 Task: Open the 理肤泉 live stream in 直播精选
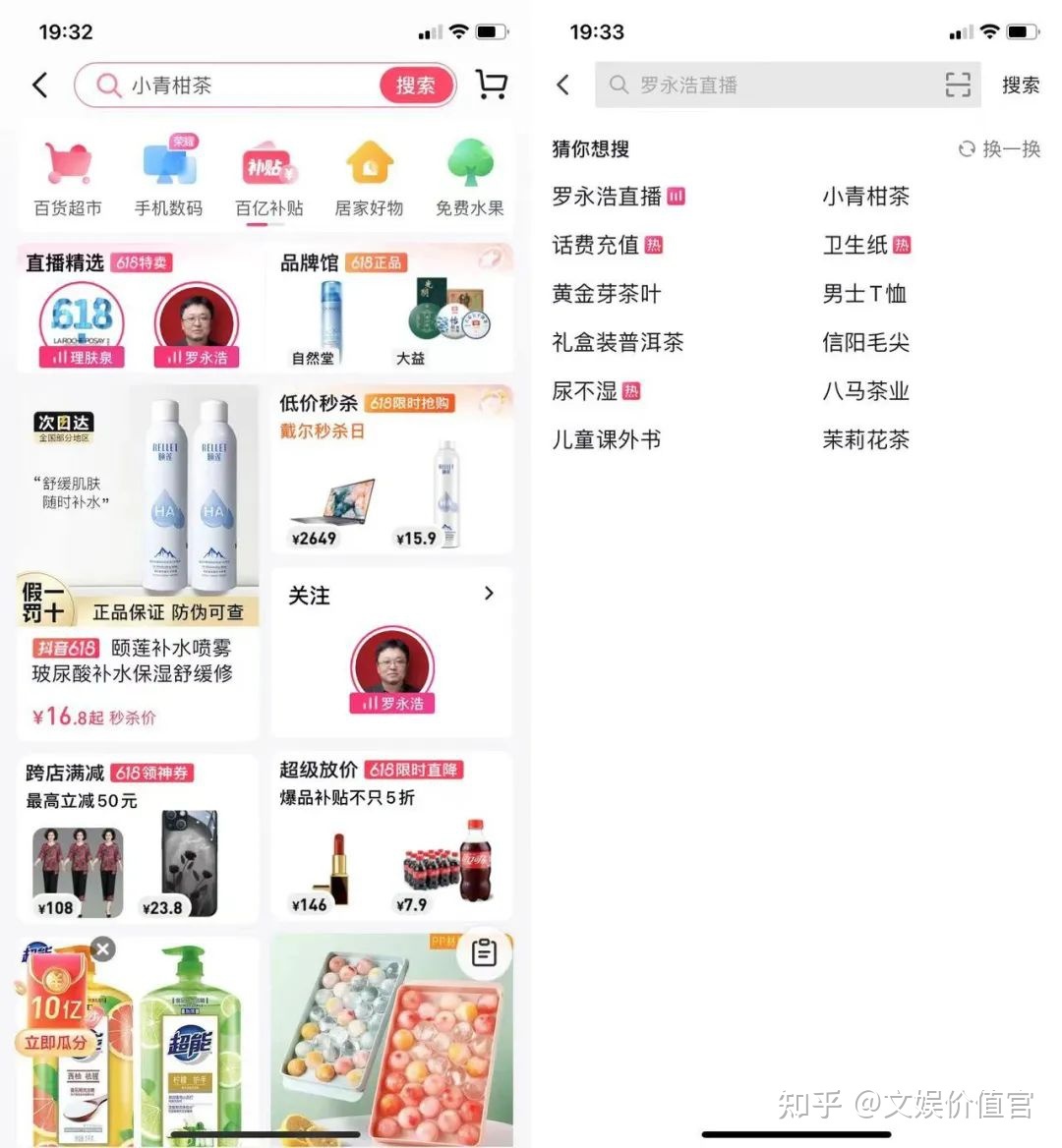coord(83,326)
